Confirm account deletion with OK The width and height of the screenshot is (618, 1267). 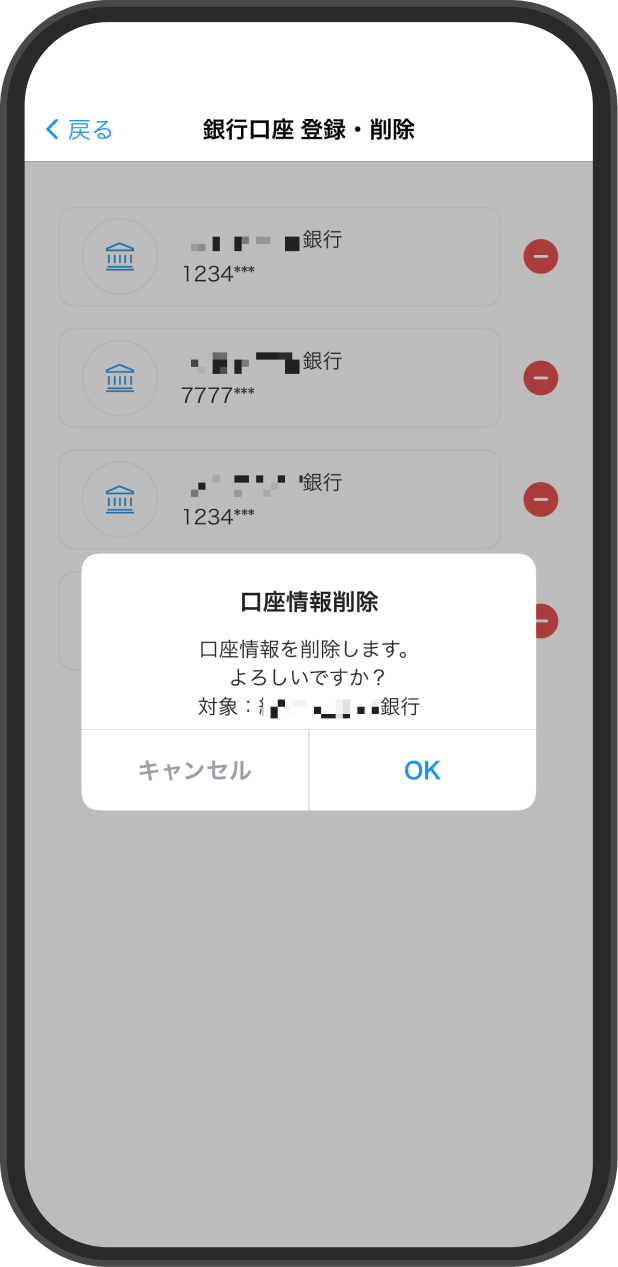tap(422, 770)
